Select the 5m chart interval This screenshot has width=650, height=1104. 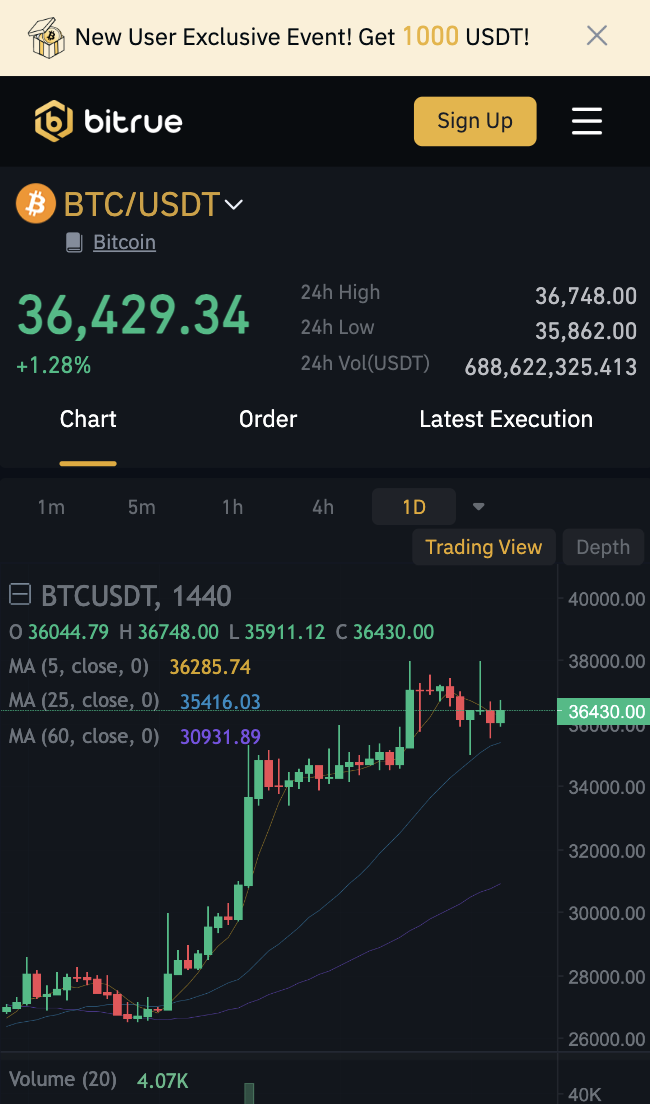click(141, 507)
